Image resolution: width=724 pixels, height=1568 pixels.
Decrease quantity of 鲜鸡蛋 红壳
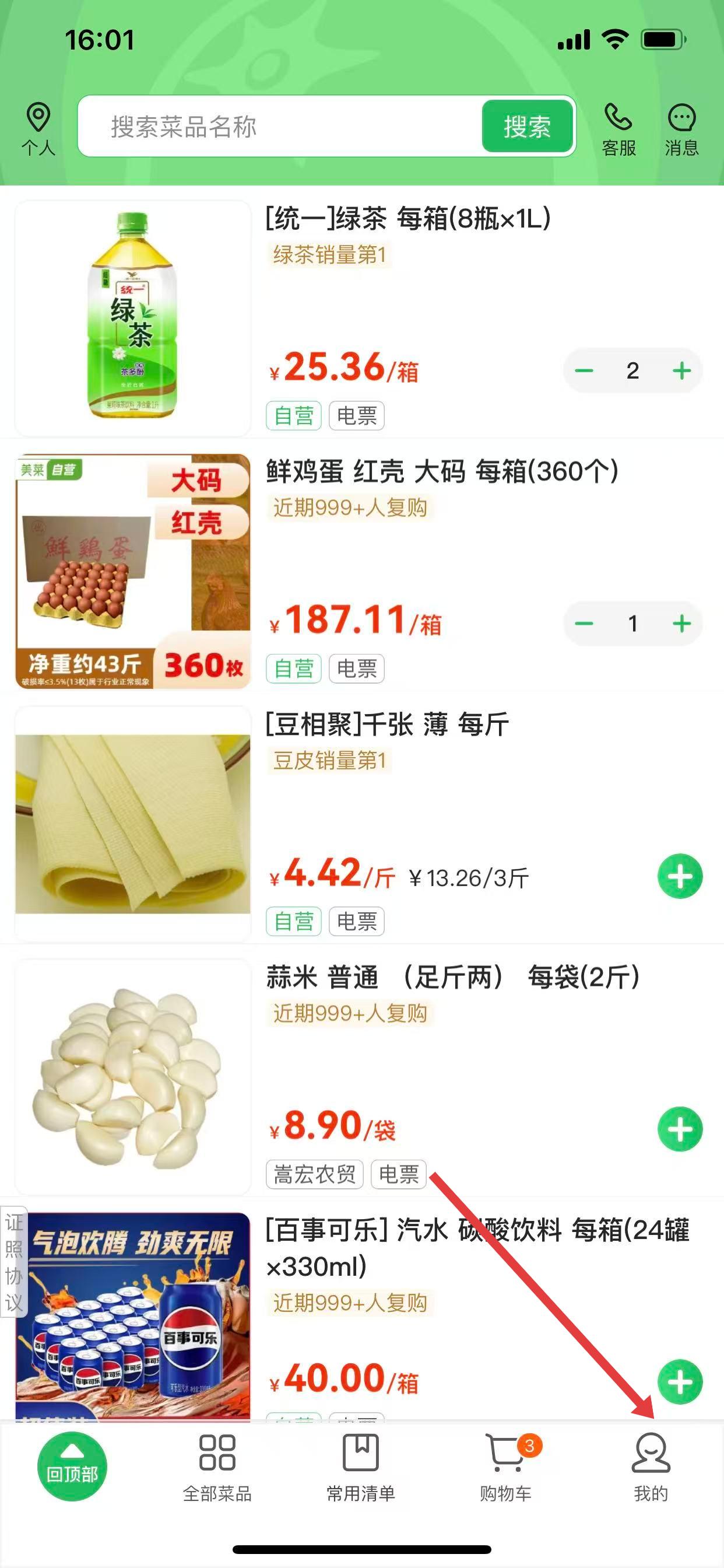tap(584, 624)
